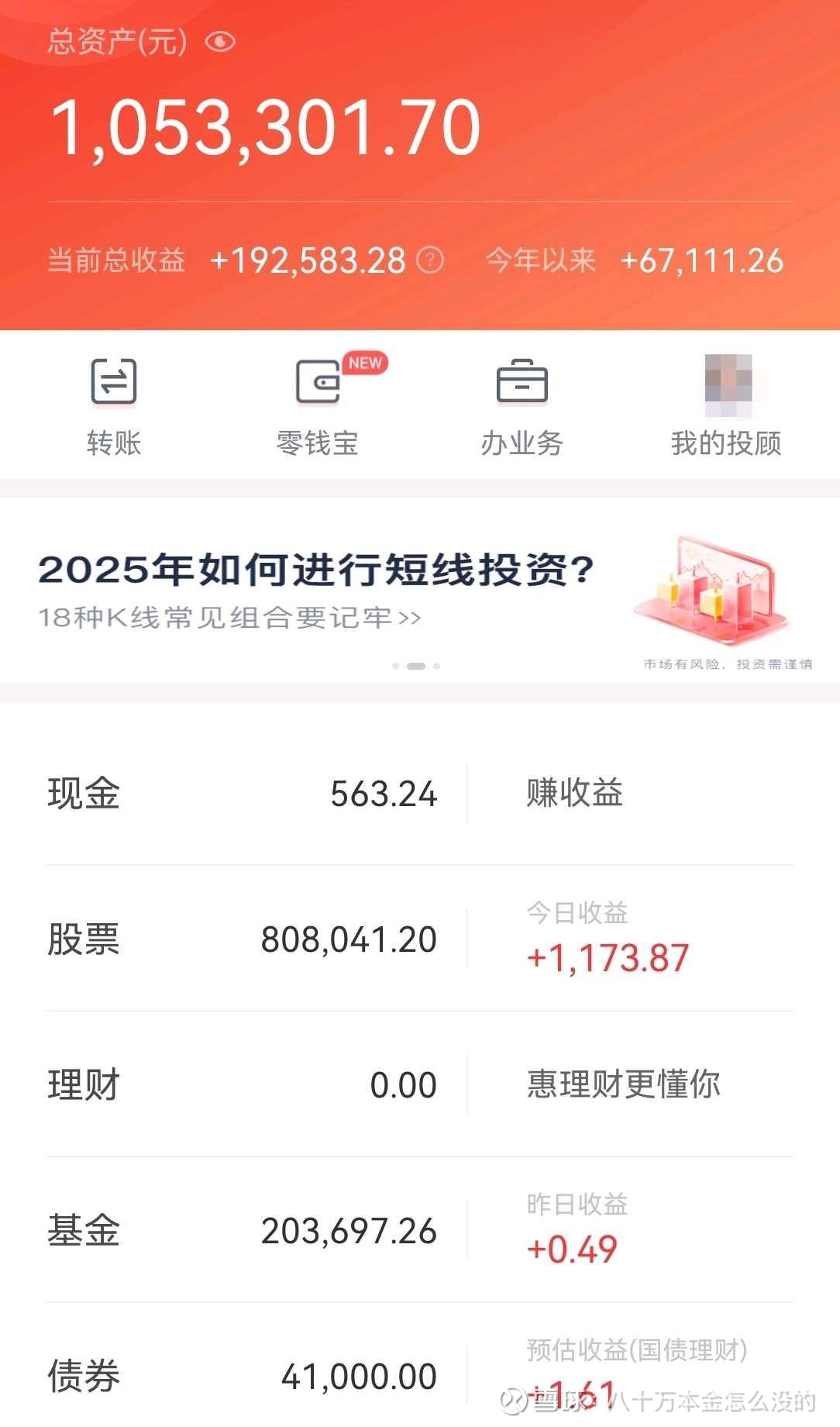Open the 2025年短线投资 banner
840x1427 pixels.
click(x=420, y=591)
